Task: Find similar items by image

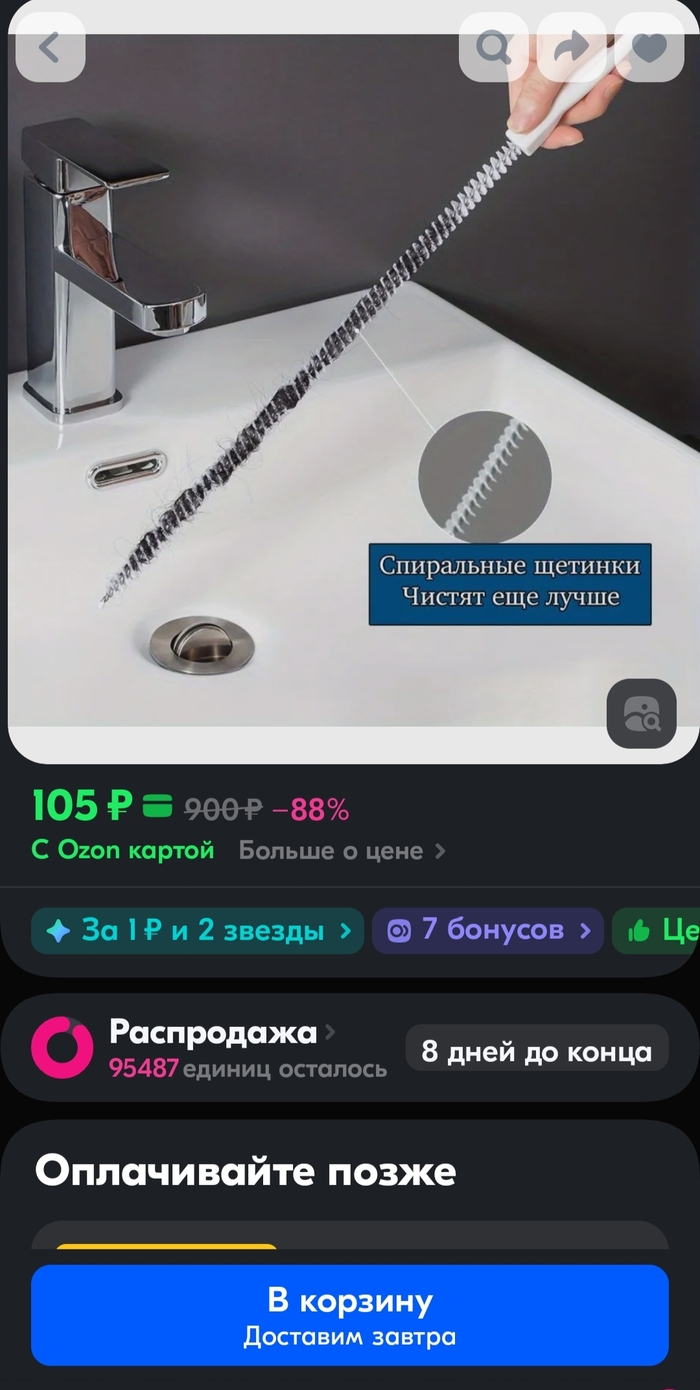Action: pos(641,713)
